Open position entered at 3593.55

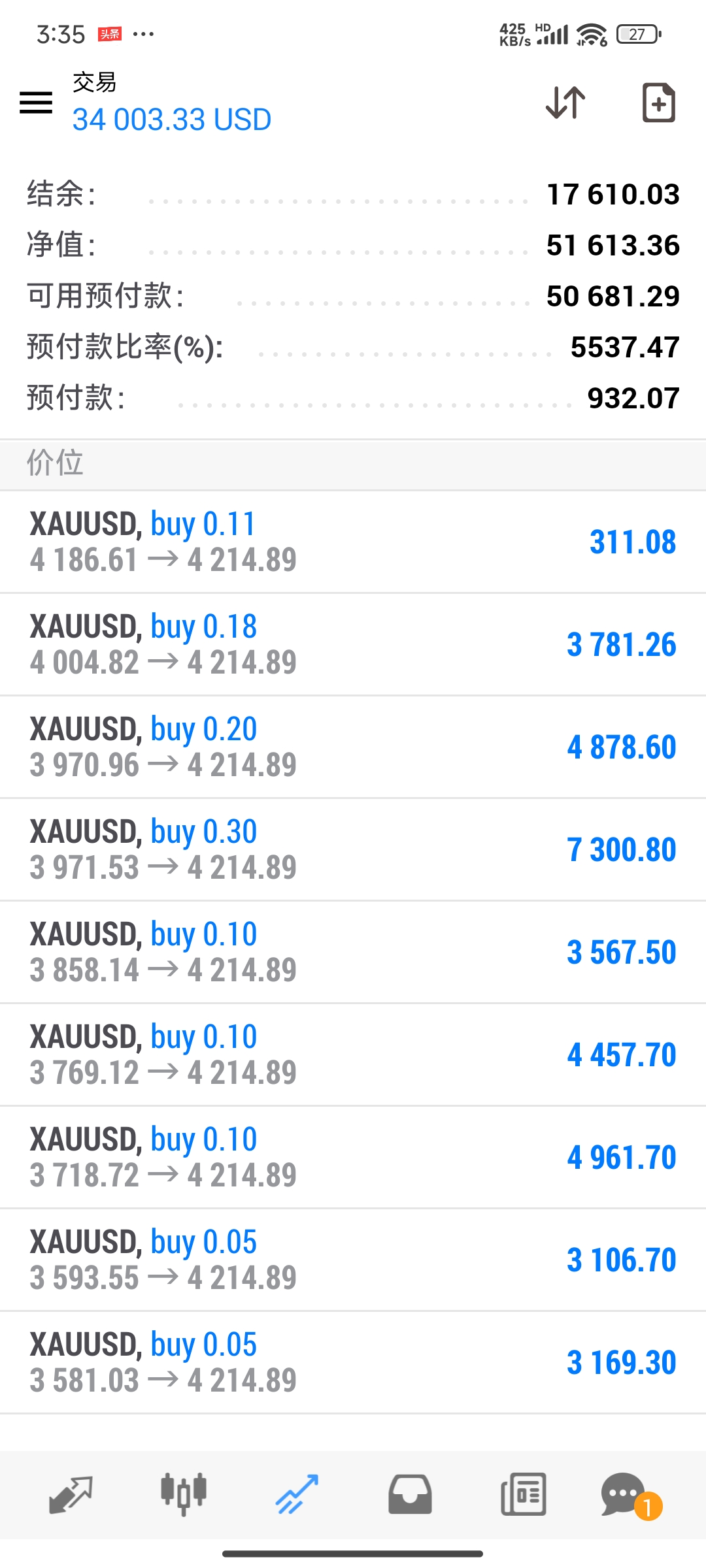click(x=353, y=1260)
